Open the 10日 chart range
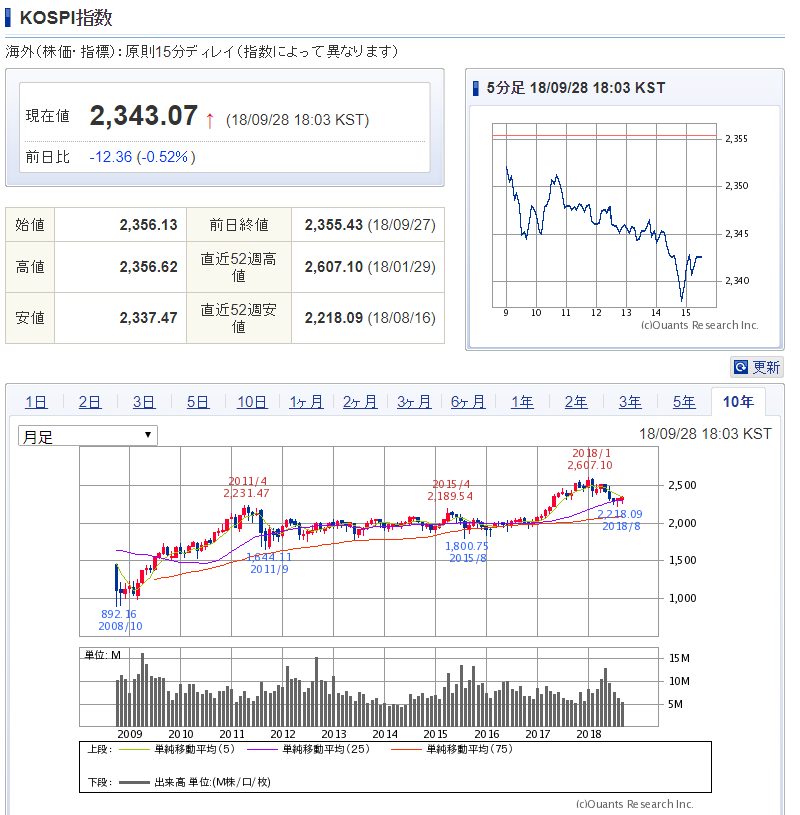800x815 pixels. coord(252,402)
